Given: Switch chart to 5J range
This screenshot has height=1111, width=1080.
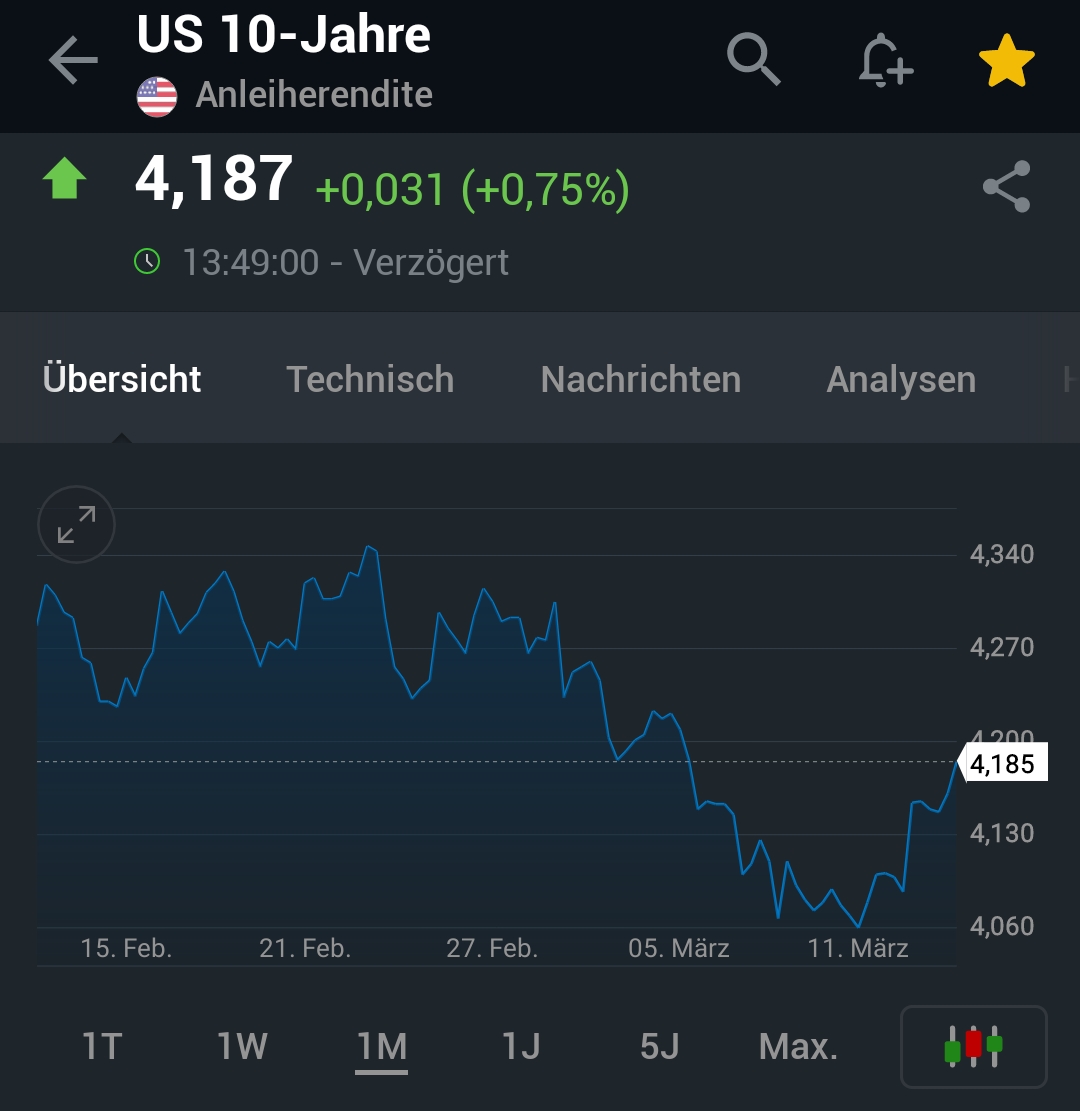Looking at the screenshot, I should pos(660,1047).
